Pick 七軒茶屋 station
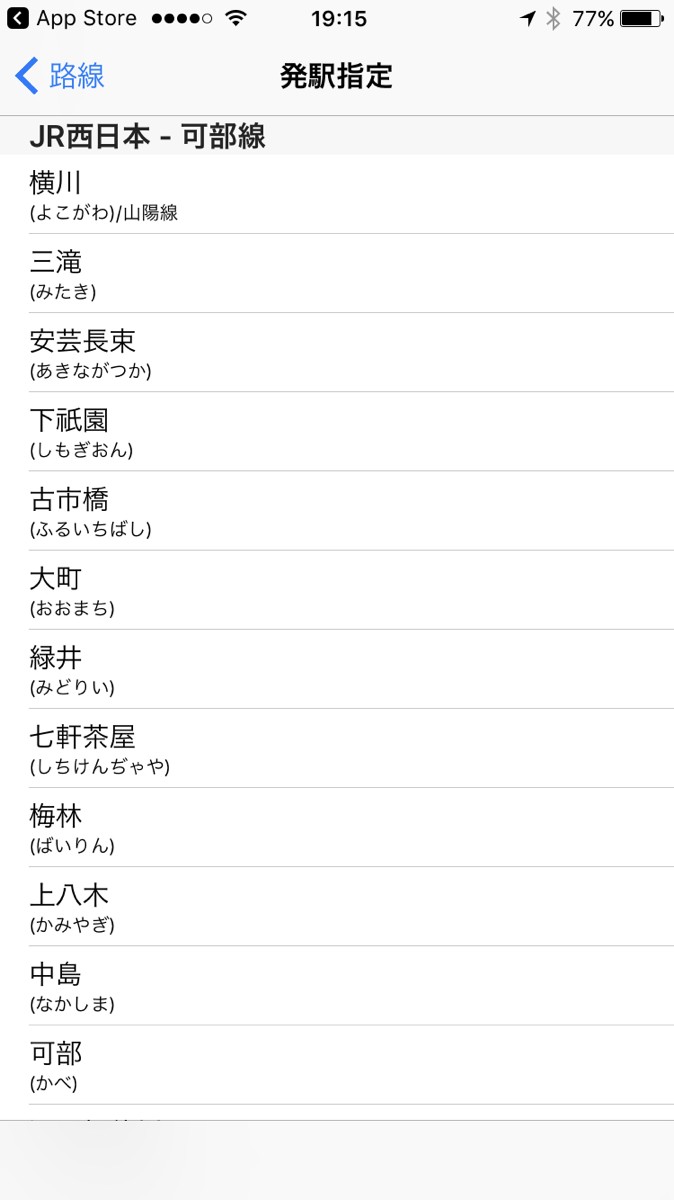 [337, 748]
